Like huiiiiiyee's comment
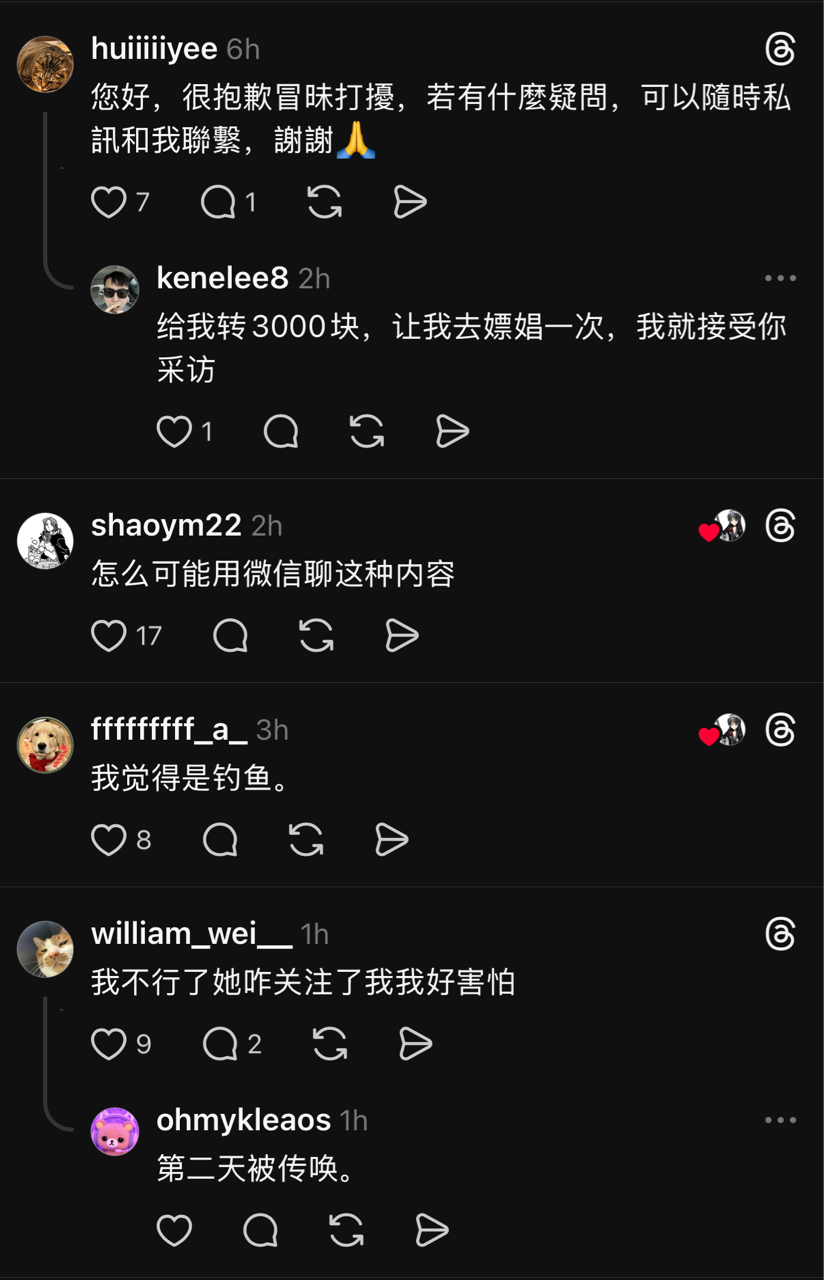The width and height of the screenshot is (824, 1280). click(109, 202)
